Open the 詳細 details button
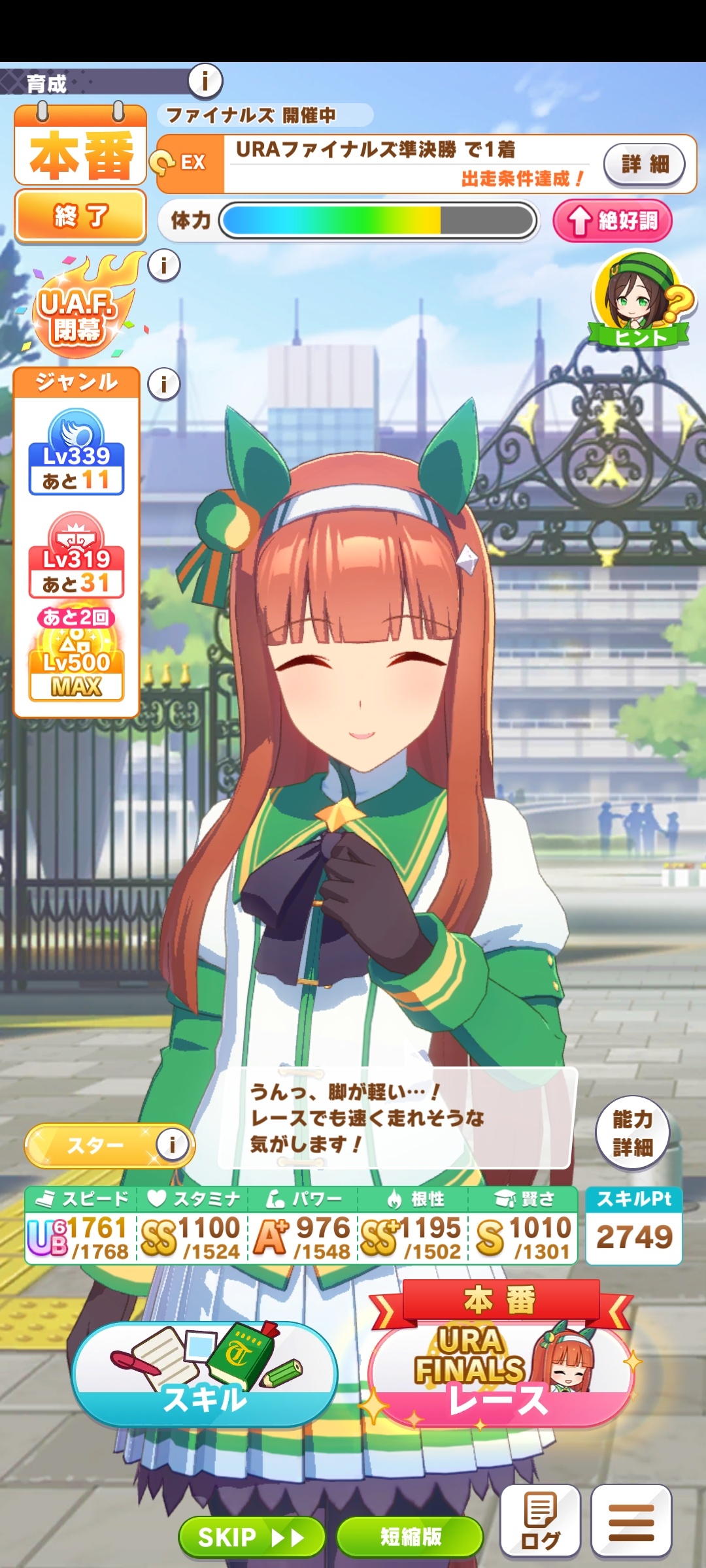706x1568 pixels. click(644, 164)
